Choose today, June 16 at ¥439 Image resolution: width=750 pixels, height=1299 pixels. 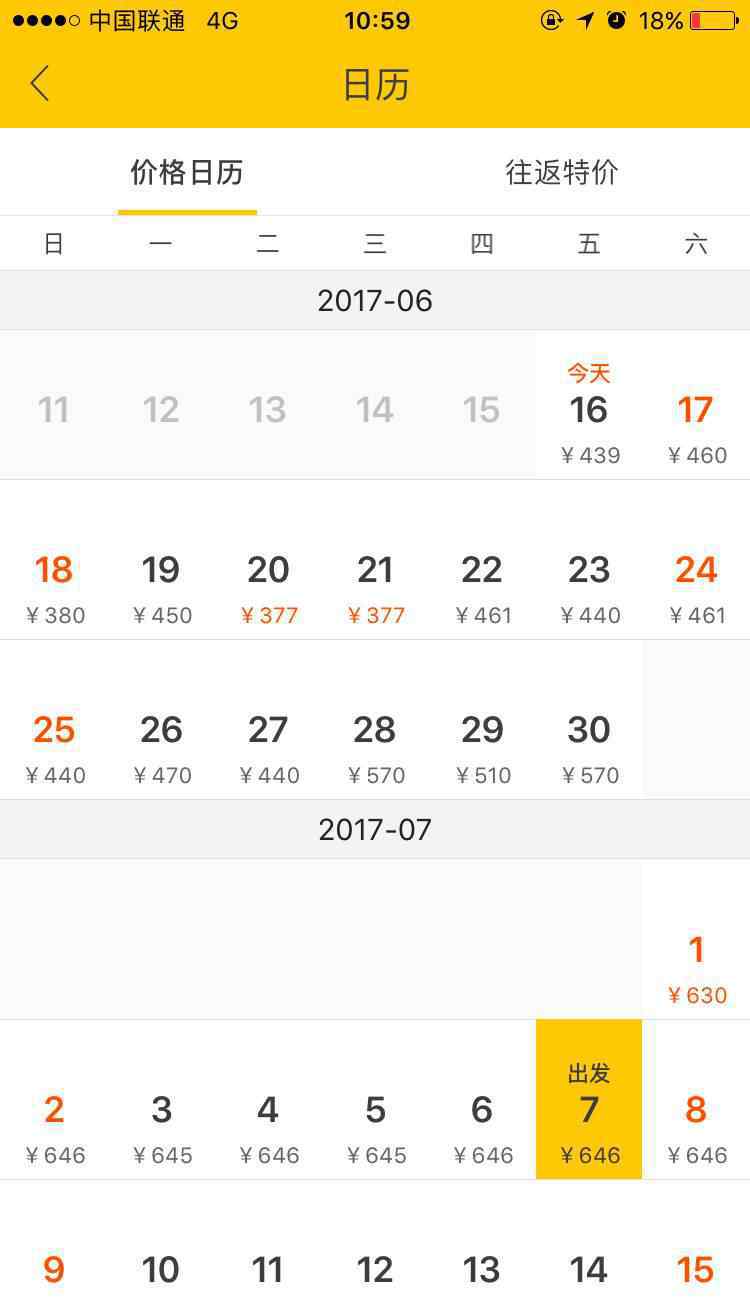pos(589,405)
